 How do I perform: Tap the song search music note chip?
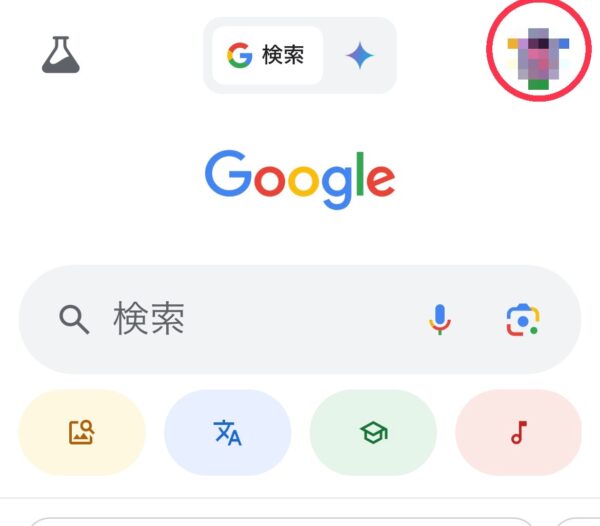coord(518,432)
